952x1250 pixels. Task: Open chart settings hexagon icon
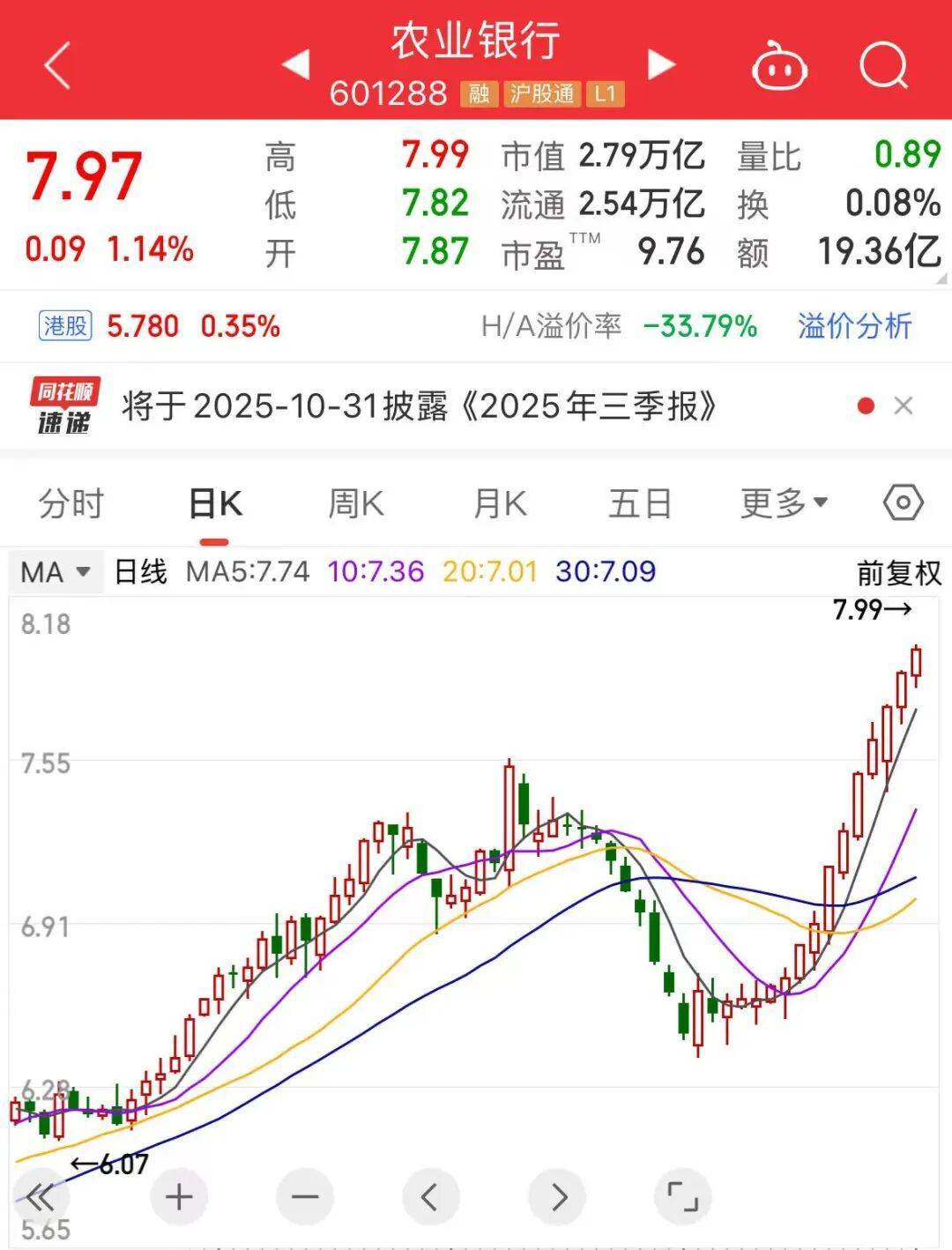click(903, 503)
